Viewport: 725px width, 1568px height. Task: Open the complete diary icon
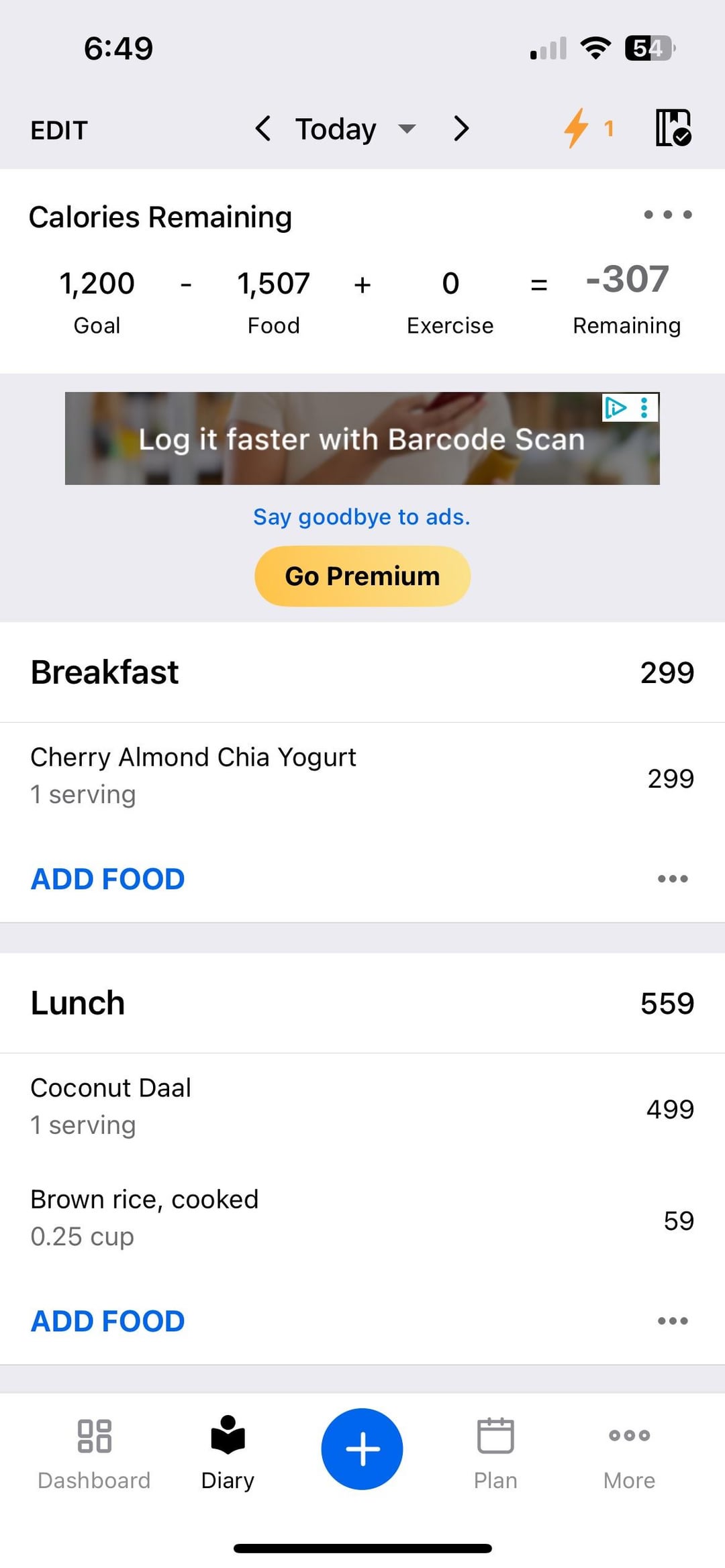[x=673, y=127]
